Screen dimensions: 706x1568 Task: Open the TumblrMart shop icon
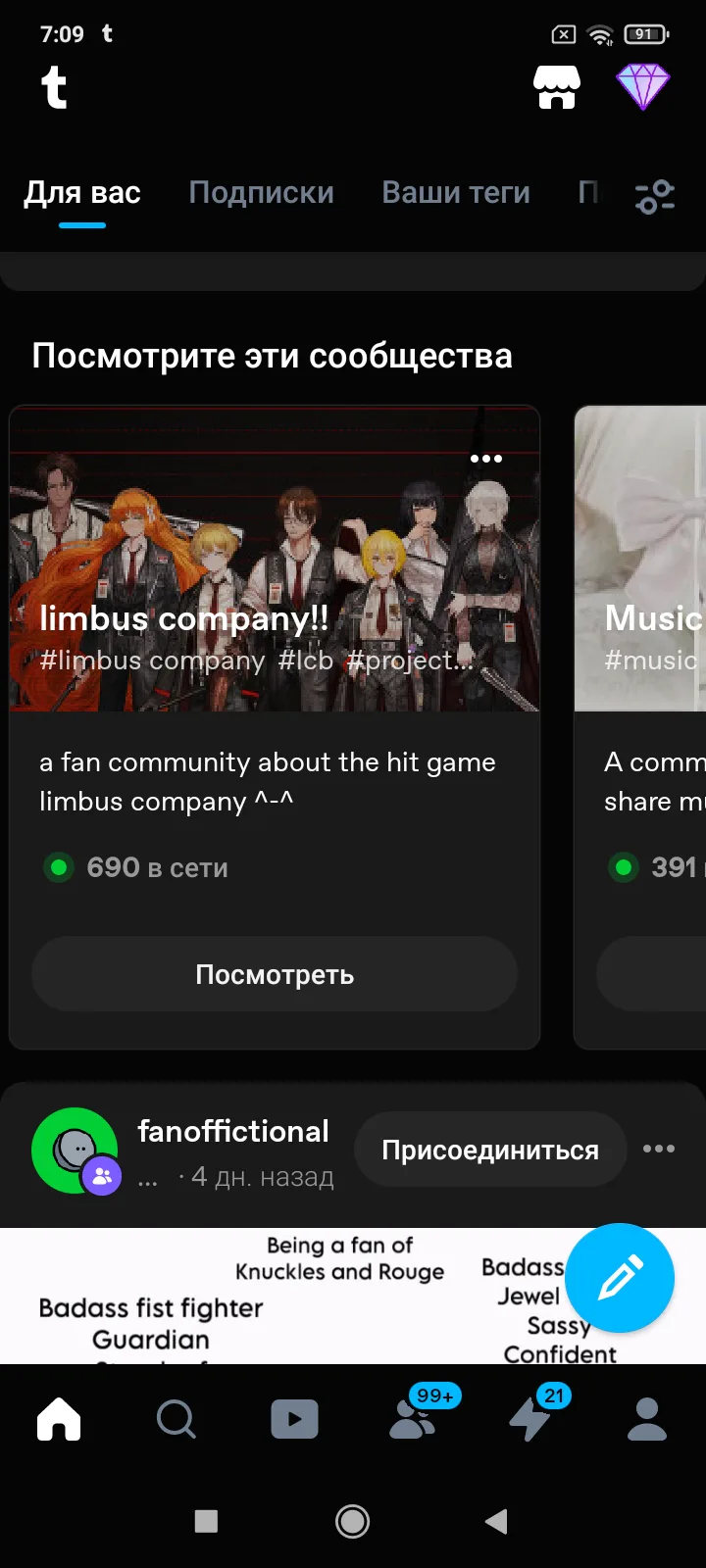pyautogui.click(x=556, y=87)
